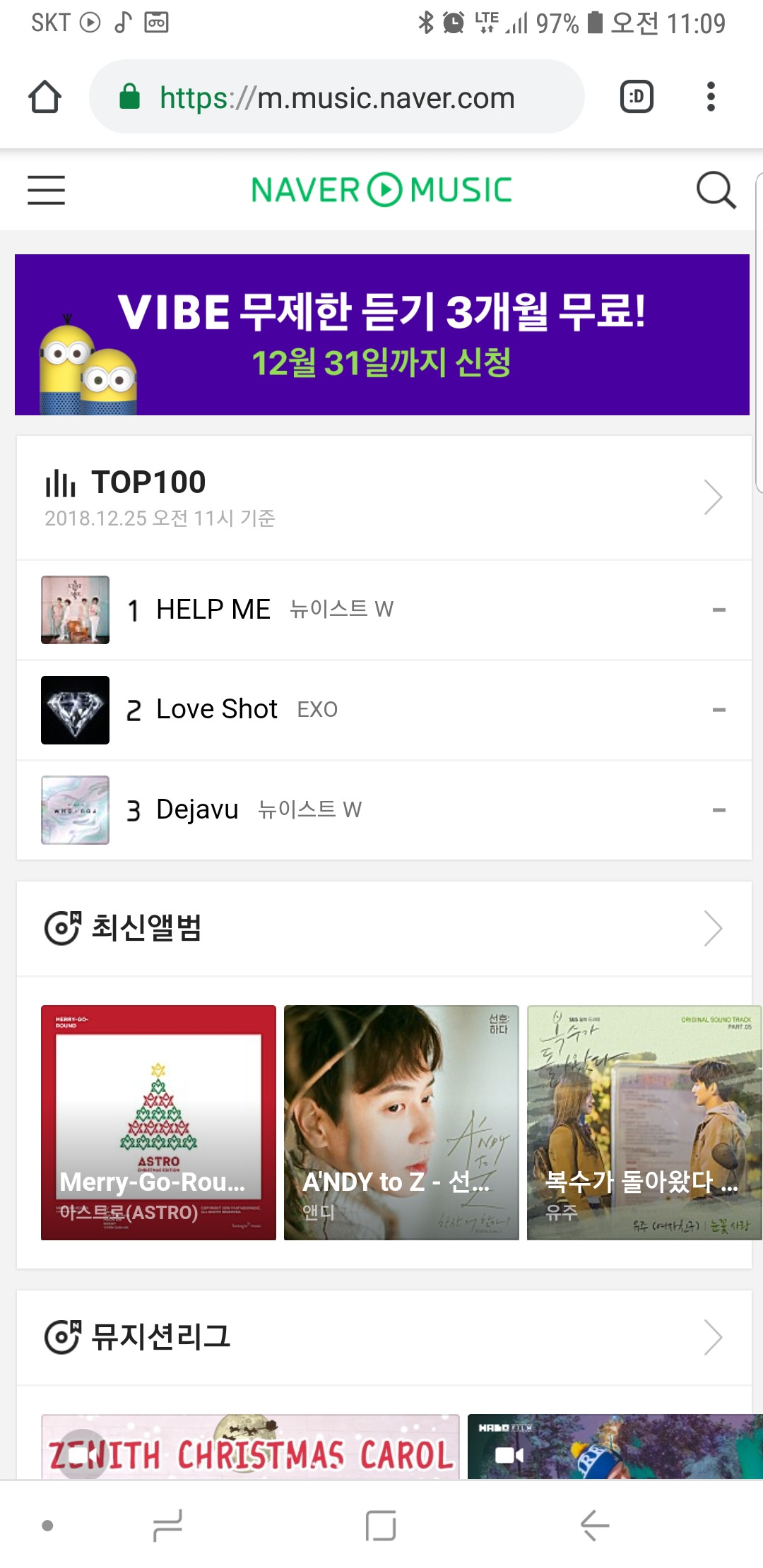Open the browser overflow menu
763x1568 pixels.
711,97
